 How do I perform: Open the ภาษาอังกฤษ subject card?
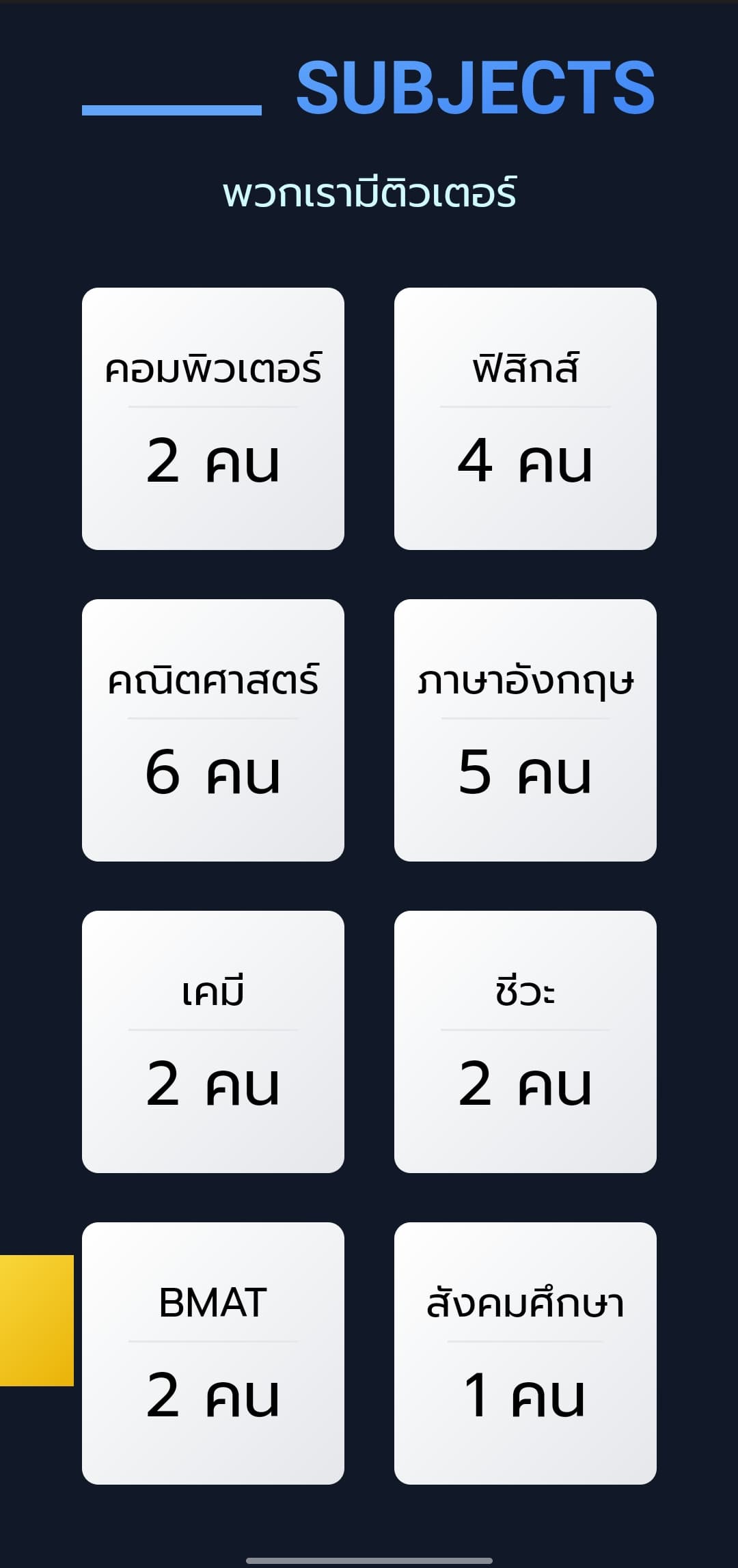click(x=525, y=730)
